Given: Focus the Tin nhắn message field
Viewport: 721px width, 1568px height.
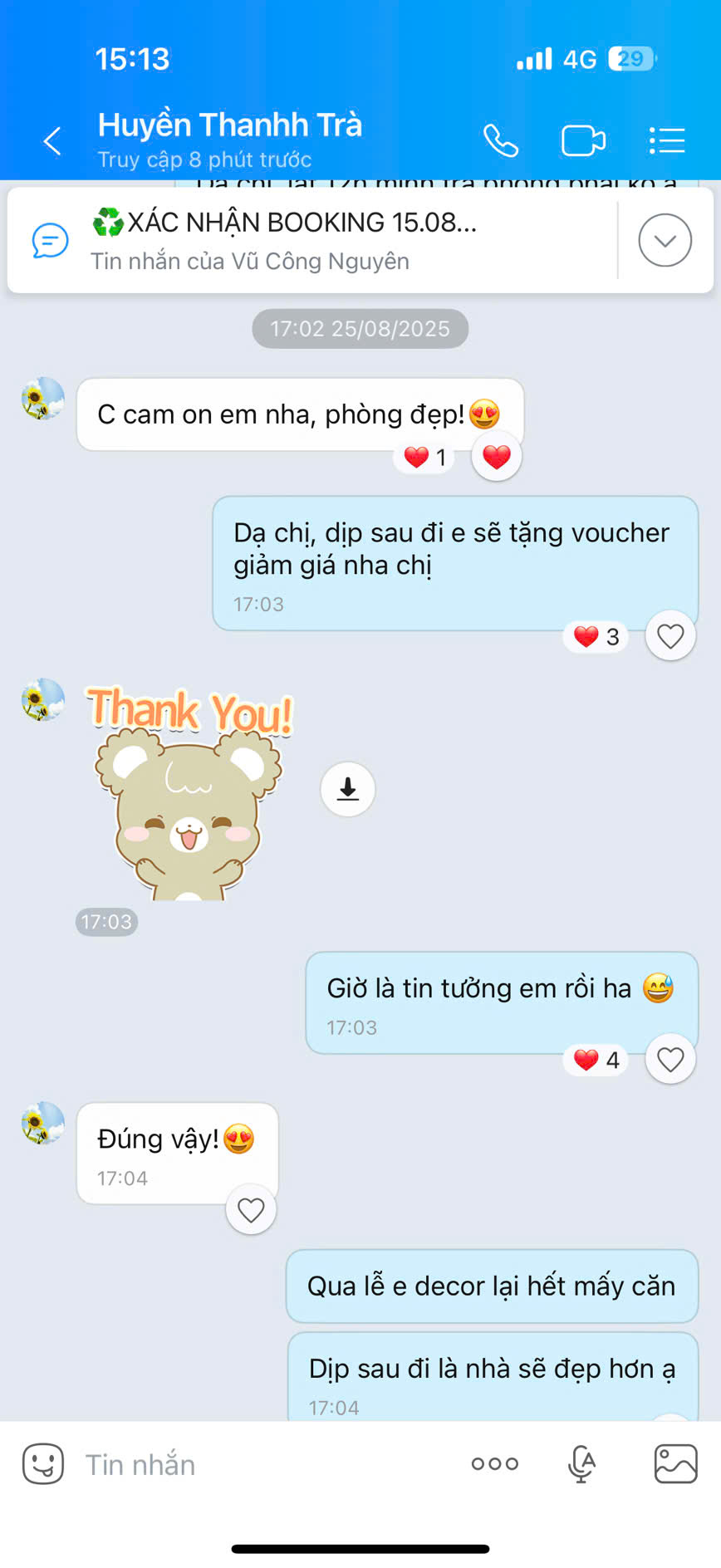Looking at the screenshot, I should (x=266, y=1464).
